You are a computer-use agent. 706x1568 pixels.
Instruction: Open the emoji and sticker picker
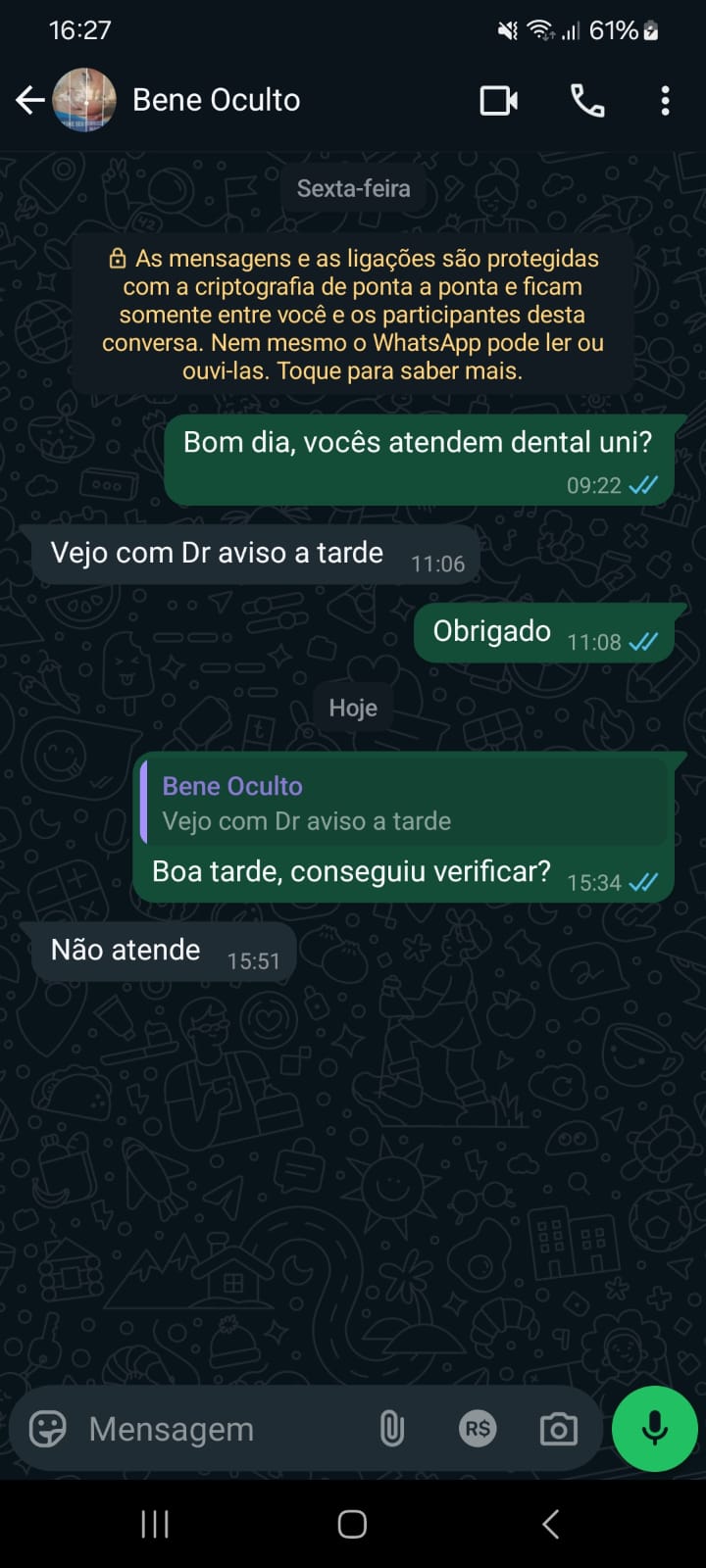[47, 1429]
